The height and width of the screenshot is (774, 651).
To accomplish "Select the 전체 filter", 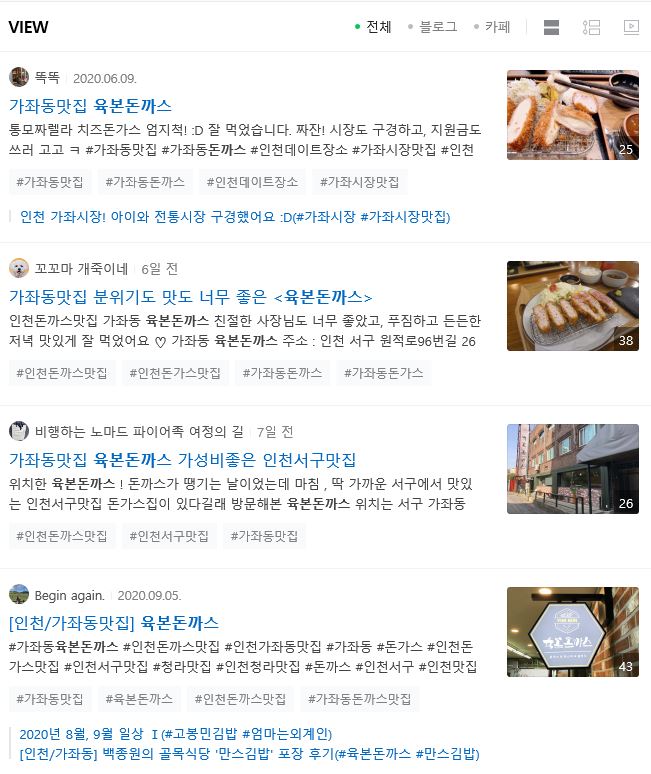I will (378, 27).
